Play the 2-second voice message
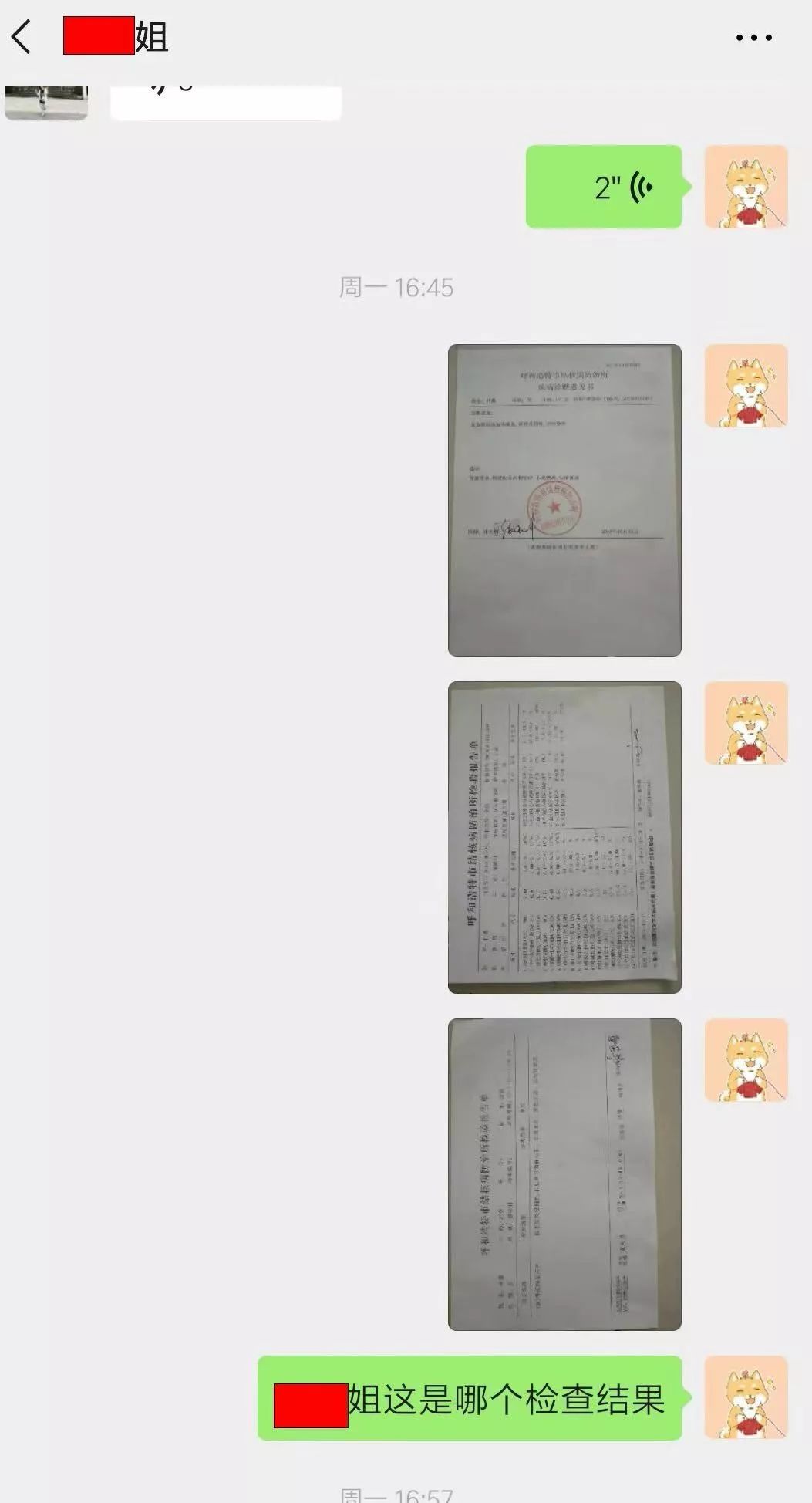The image size is (812, 1503). click(603, 187)
